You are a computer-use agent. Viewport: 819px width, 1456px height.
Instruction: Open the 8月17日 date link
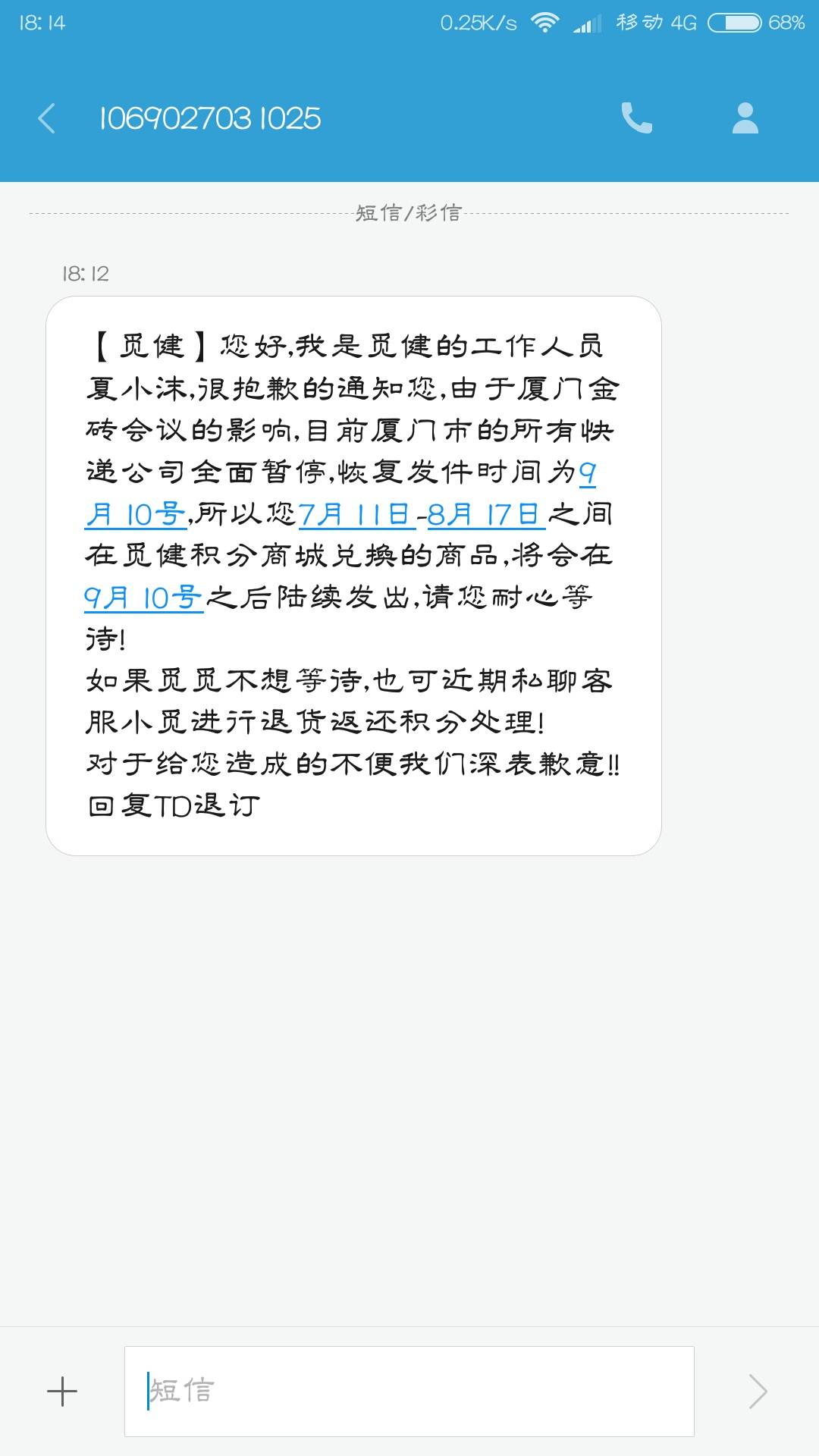tap(485, 515)
